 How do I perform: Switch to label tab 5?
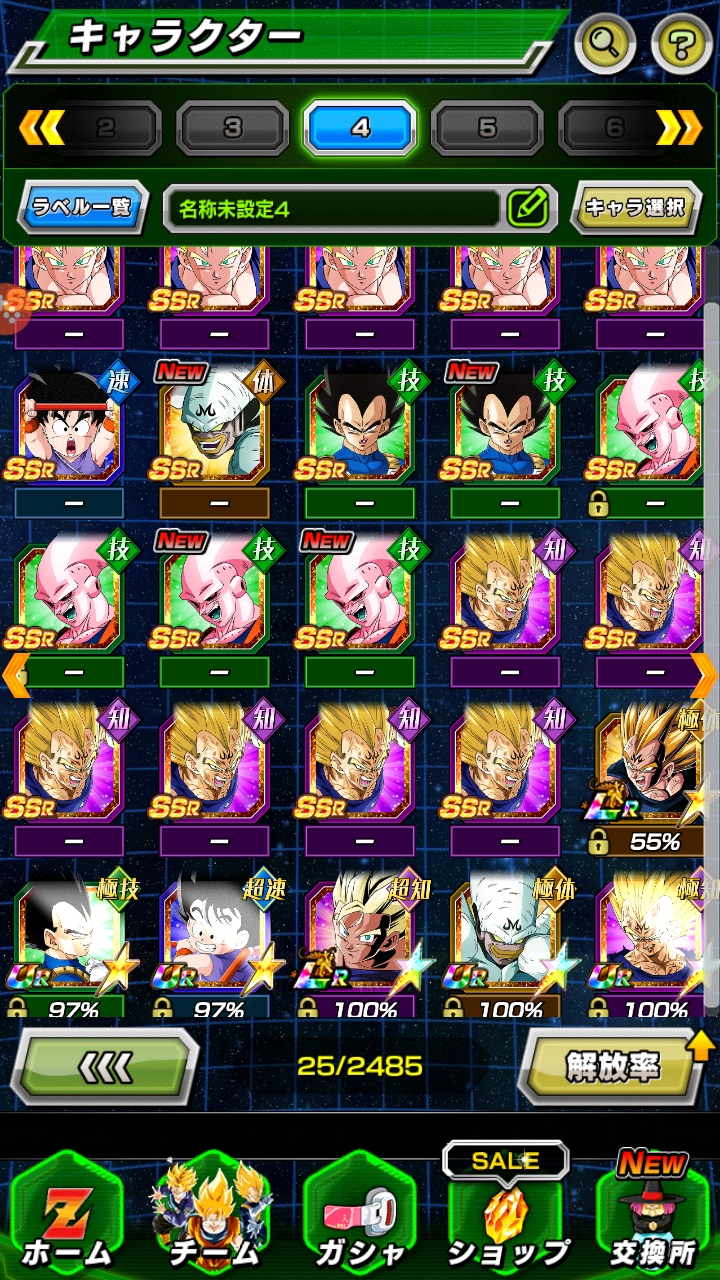487,128
